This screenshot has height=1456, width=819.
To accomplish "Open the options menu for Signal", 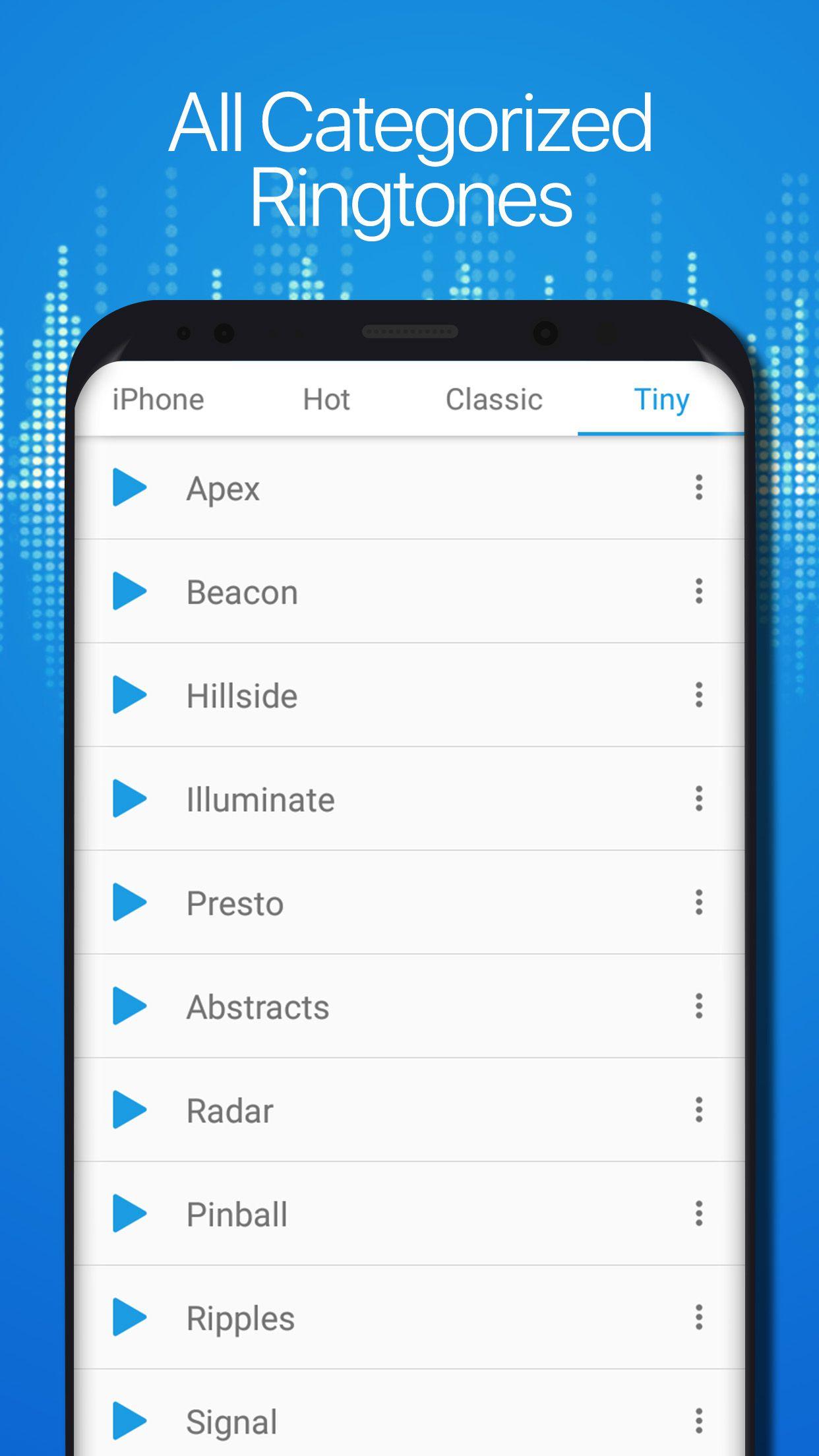I will pyautogui.click(x=698, y=1420).
